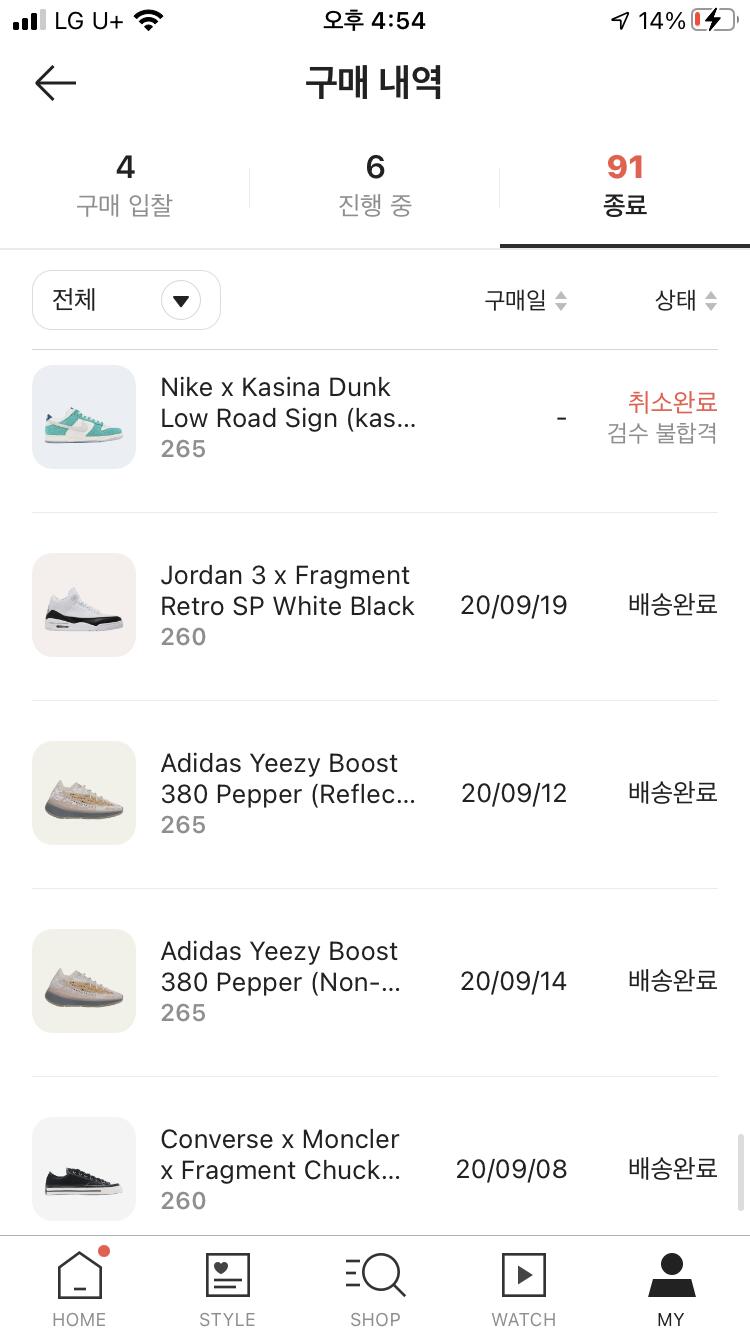Go to the HOME tab

[79, 1290]
